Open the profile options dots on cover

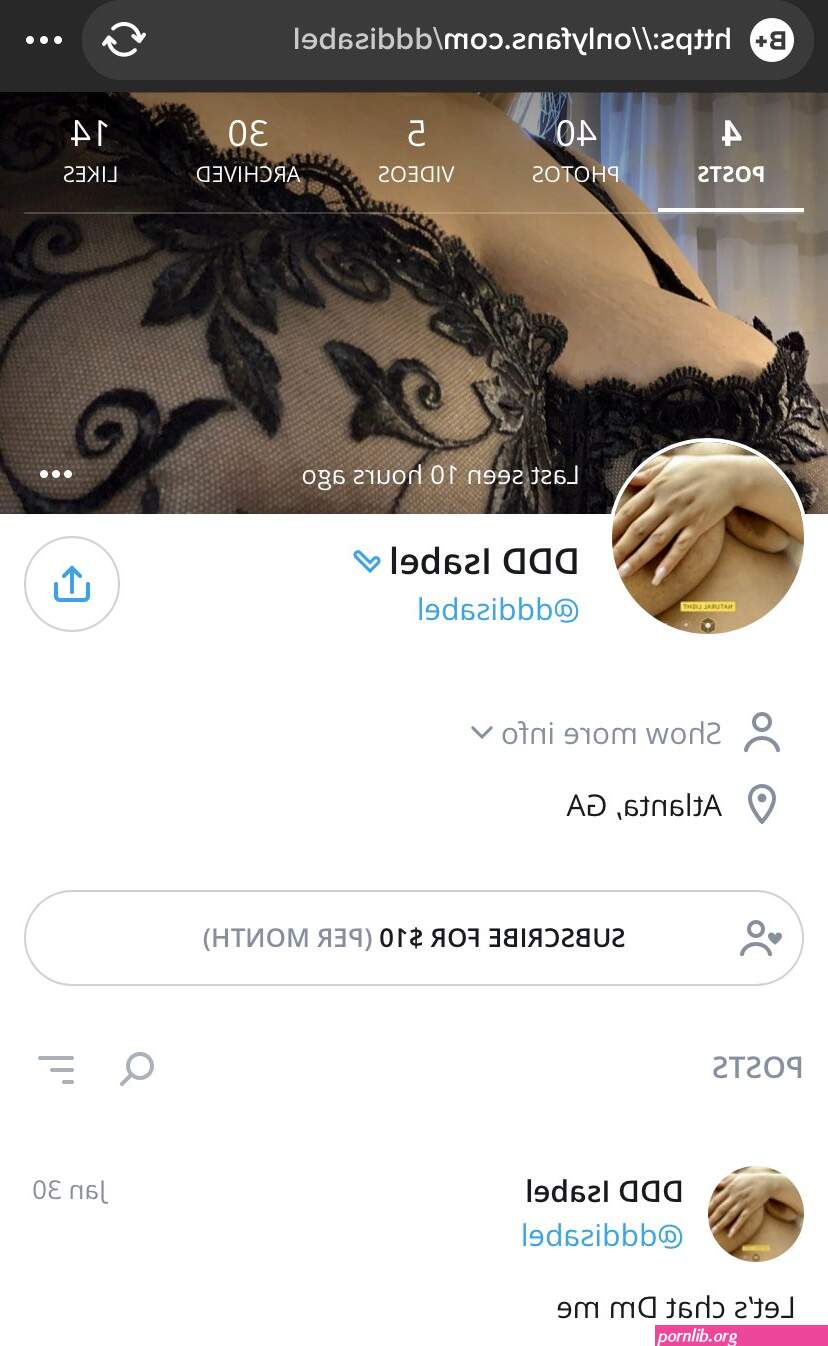[56, 474]
